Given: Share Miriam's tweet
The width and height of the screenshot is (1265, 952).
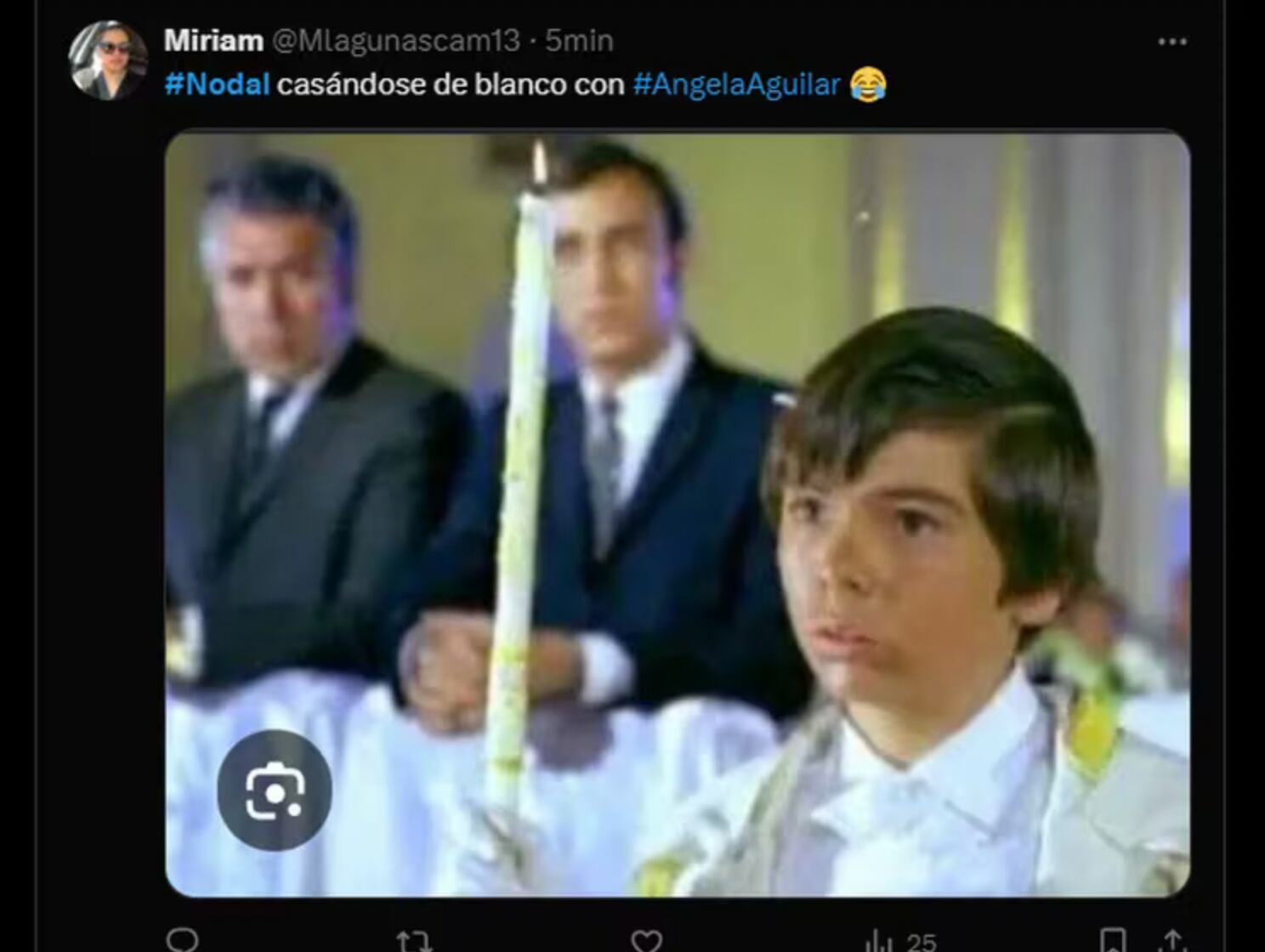Looking at the screenshot, I should [x=1172, y=940].
